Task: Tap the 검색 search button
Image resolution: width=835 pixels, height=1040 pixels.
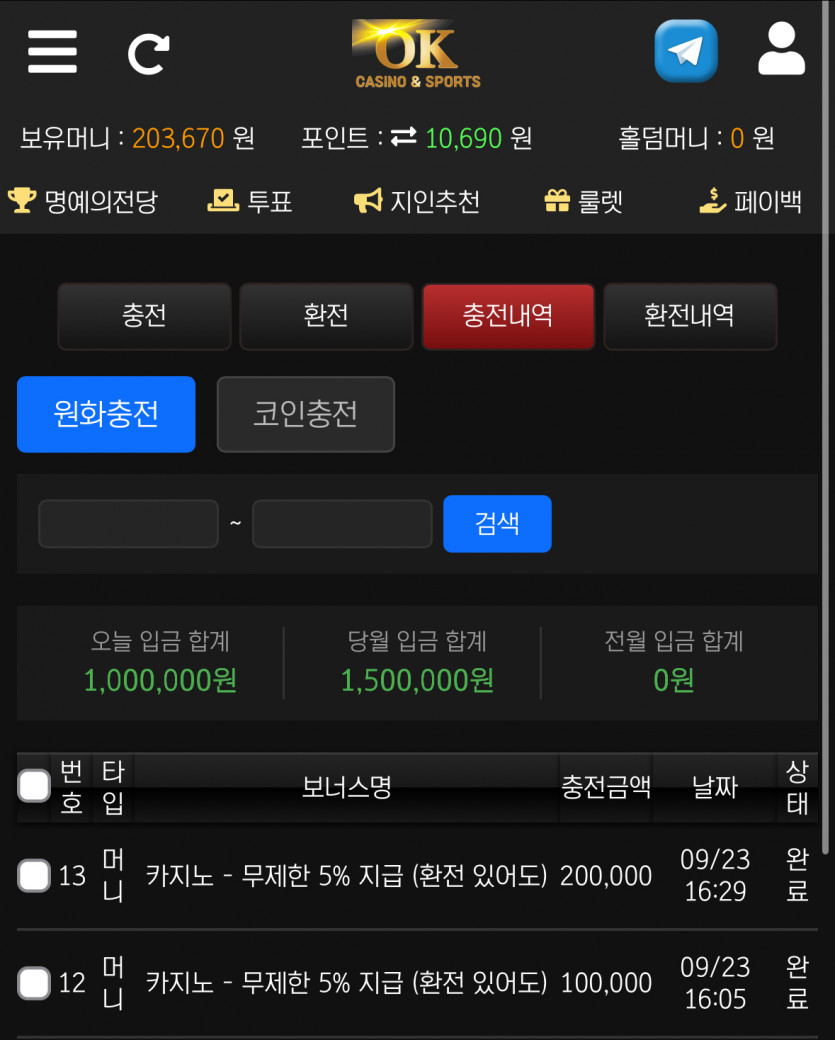Action: point(497,524)
